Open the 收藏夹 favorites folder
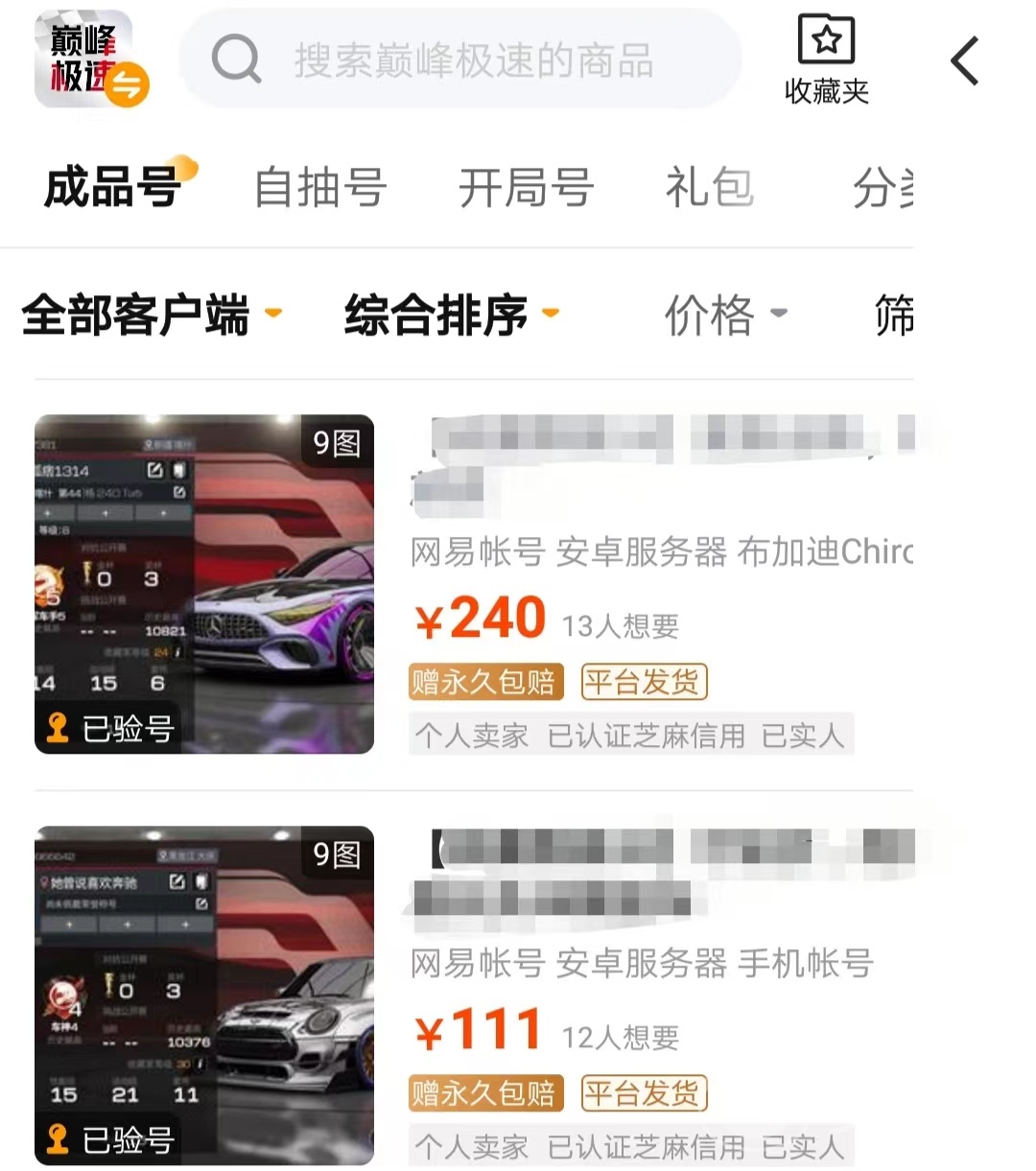 (x=826, y=59)
